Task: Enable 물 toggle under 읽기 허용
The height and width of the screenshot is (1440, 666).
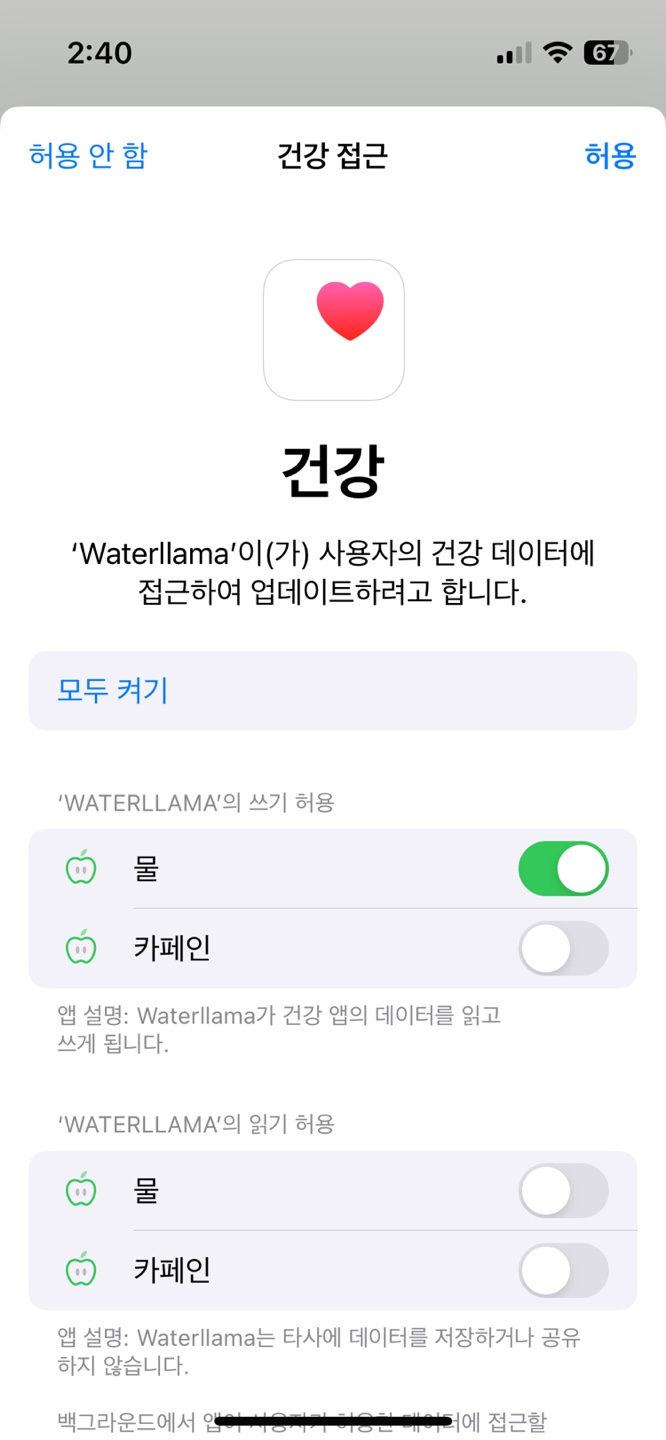Action: 563,1191
